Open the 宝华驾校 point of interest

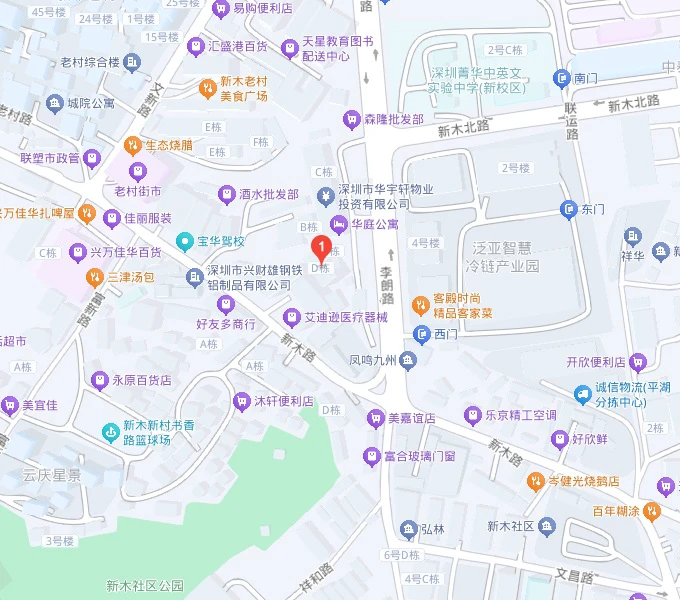184,240
